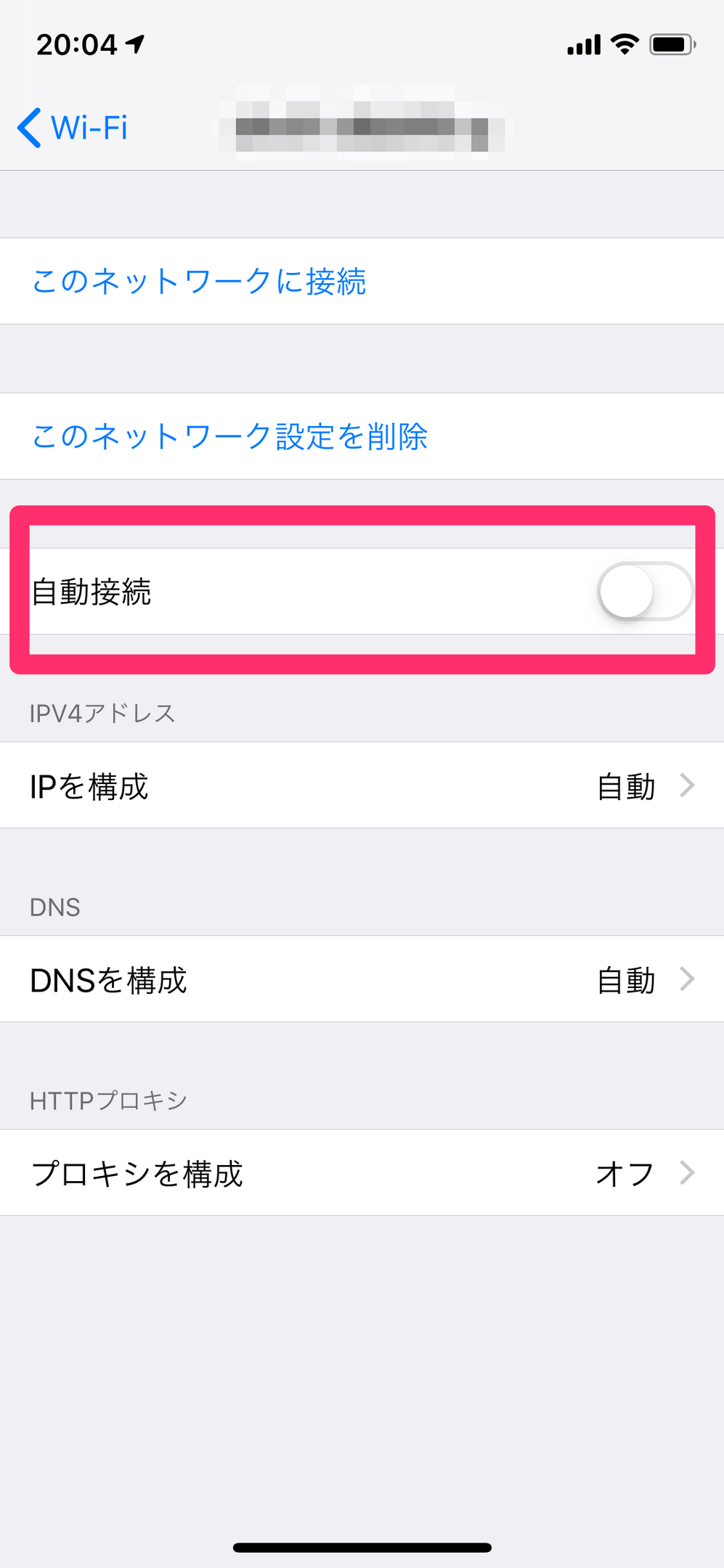Image resolution: width=724 pixels, height=1568 pixels.
Task: Open プロキシを構成 settings
Action: pyautogui.click(x=362, y=1173)
